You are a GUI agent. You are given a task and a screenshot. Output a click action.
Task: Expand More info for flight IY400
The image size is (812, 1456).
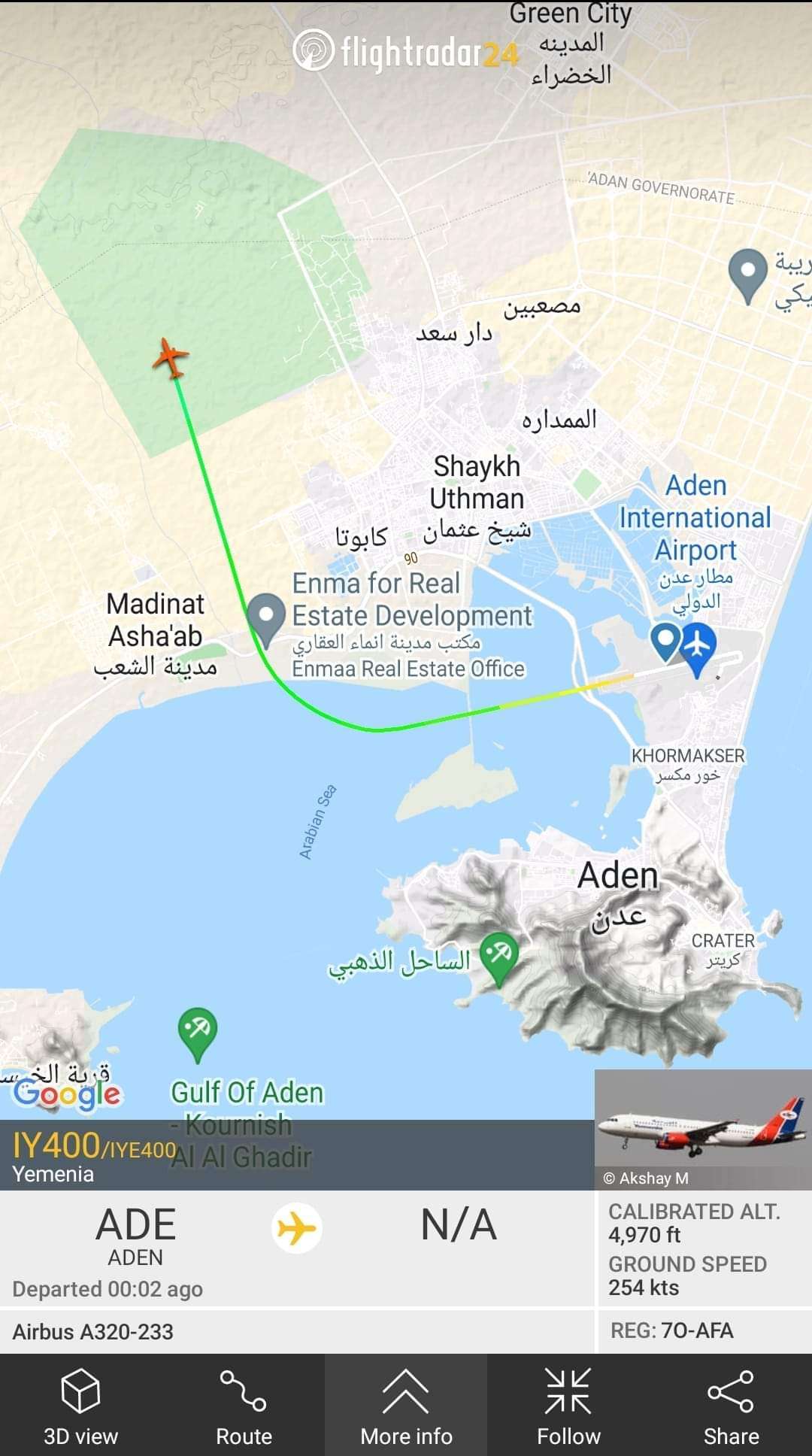point(406,1405)
